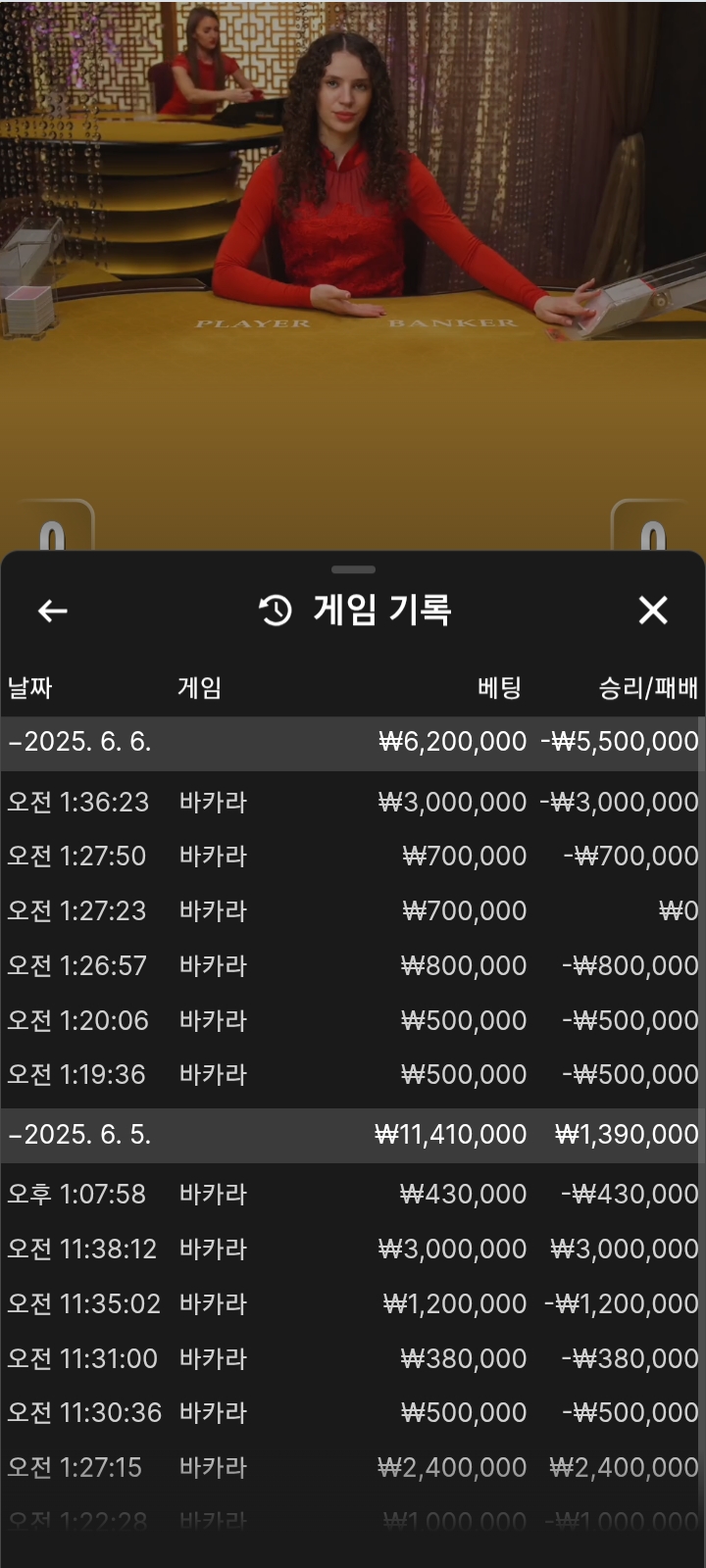This screenshot has width=706, height=1568.
Task: Open the 오전 1:27:15 baccarat record
Action: (x=351, y=1468)
